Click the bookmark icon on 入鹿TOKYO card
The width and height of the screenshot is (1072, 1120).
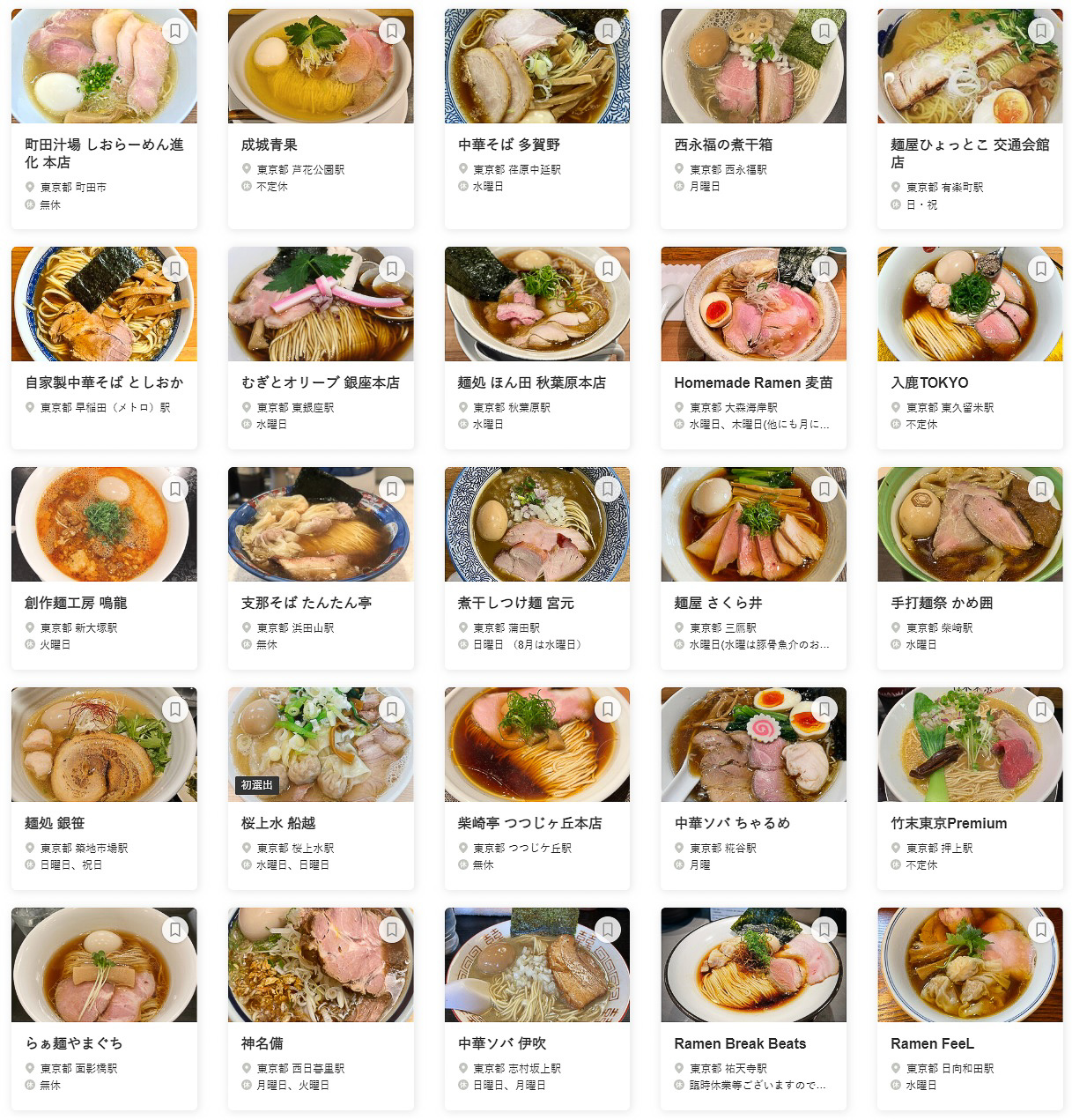[1040, 268]
